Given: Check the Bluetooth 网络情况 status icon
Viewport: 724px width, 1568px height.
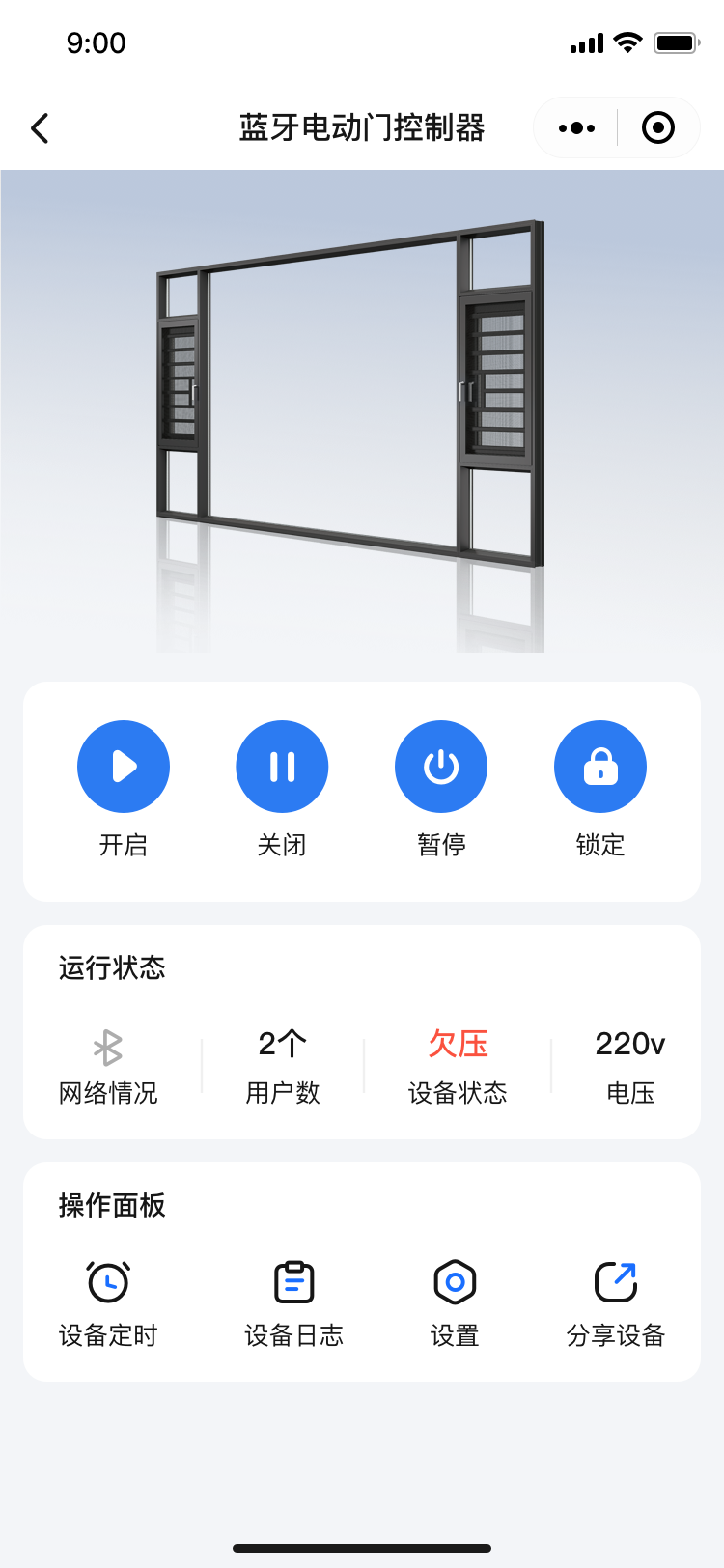Looking at the screenshot, I should point(108,1045).
